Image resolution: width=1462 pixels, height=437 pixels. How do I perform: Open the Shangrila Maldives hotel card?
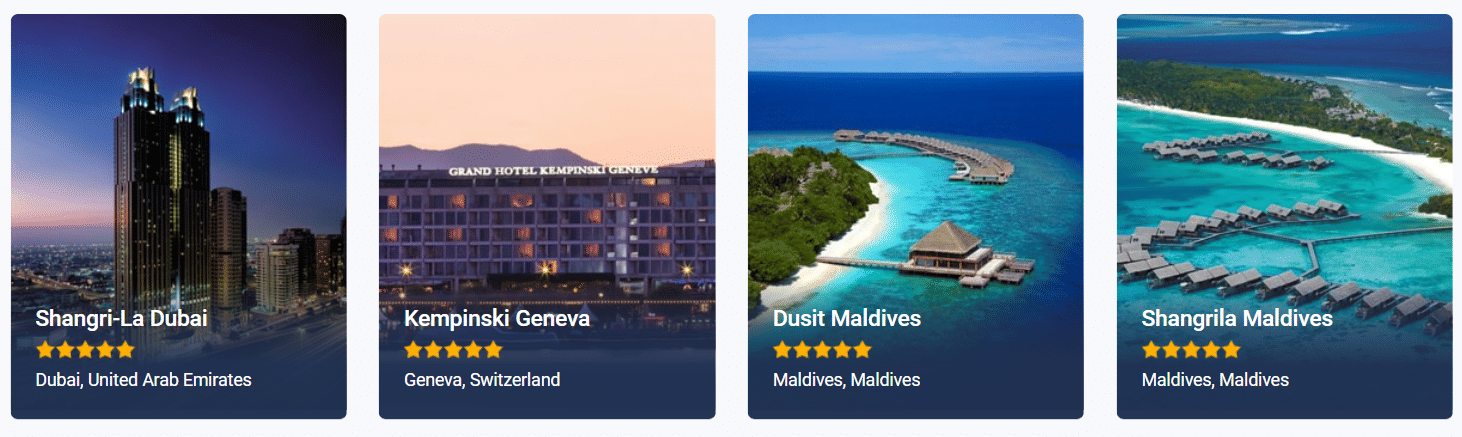[x=1284, y=216]
